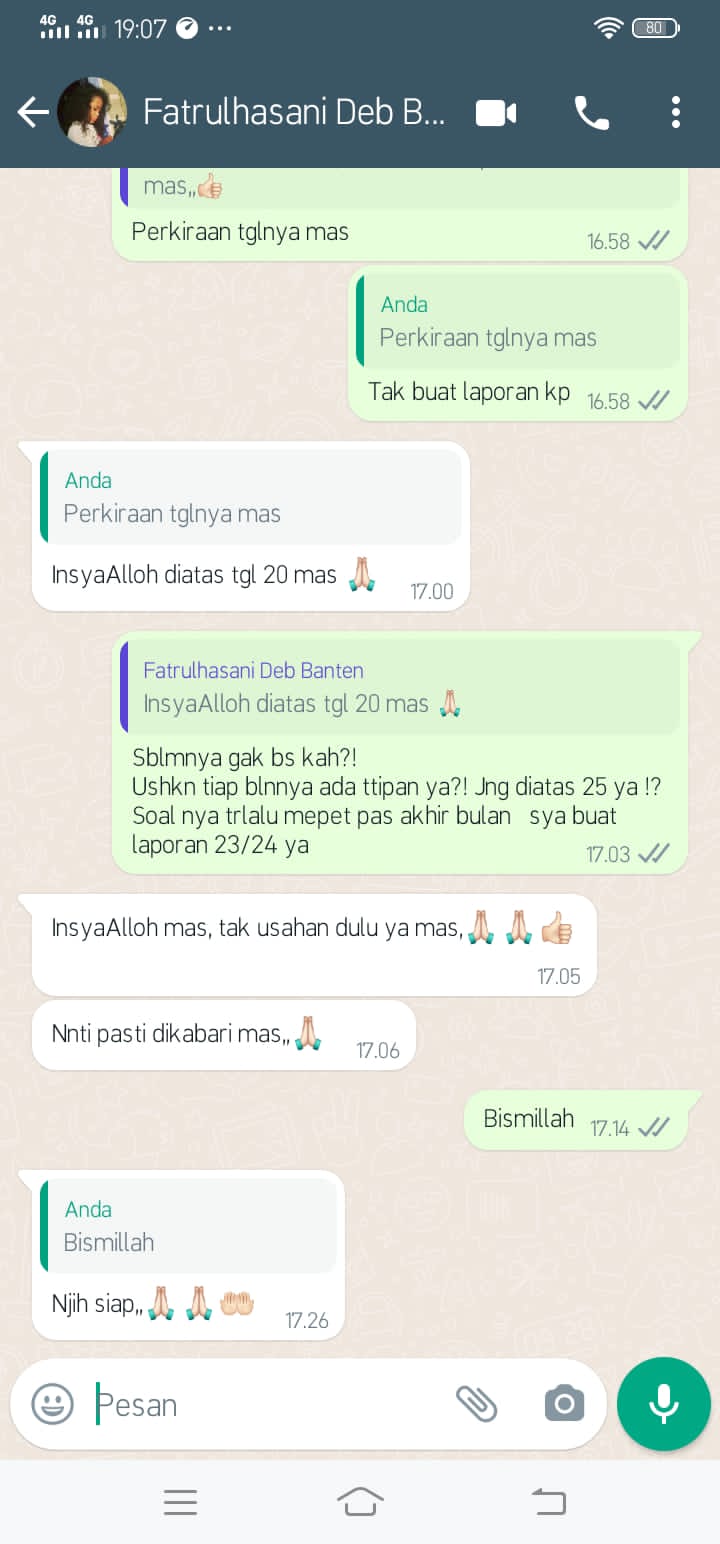Screen dimensions: 720x1544
Task: Check the Wi-Fi status icon
Action: [608, 28]
